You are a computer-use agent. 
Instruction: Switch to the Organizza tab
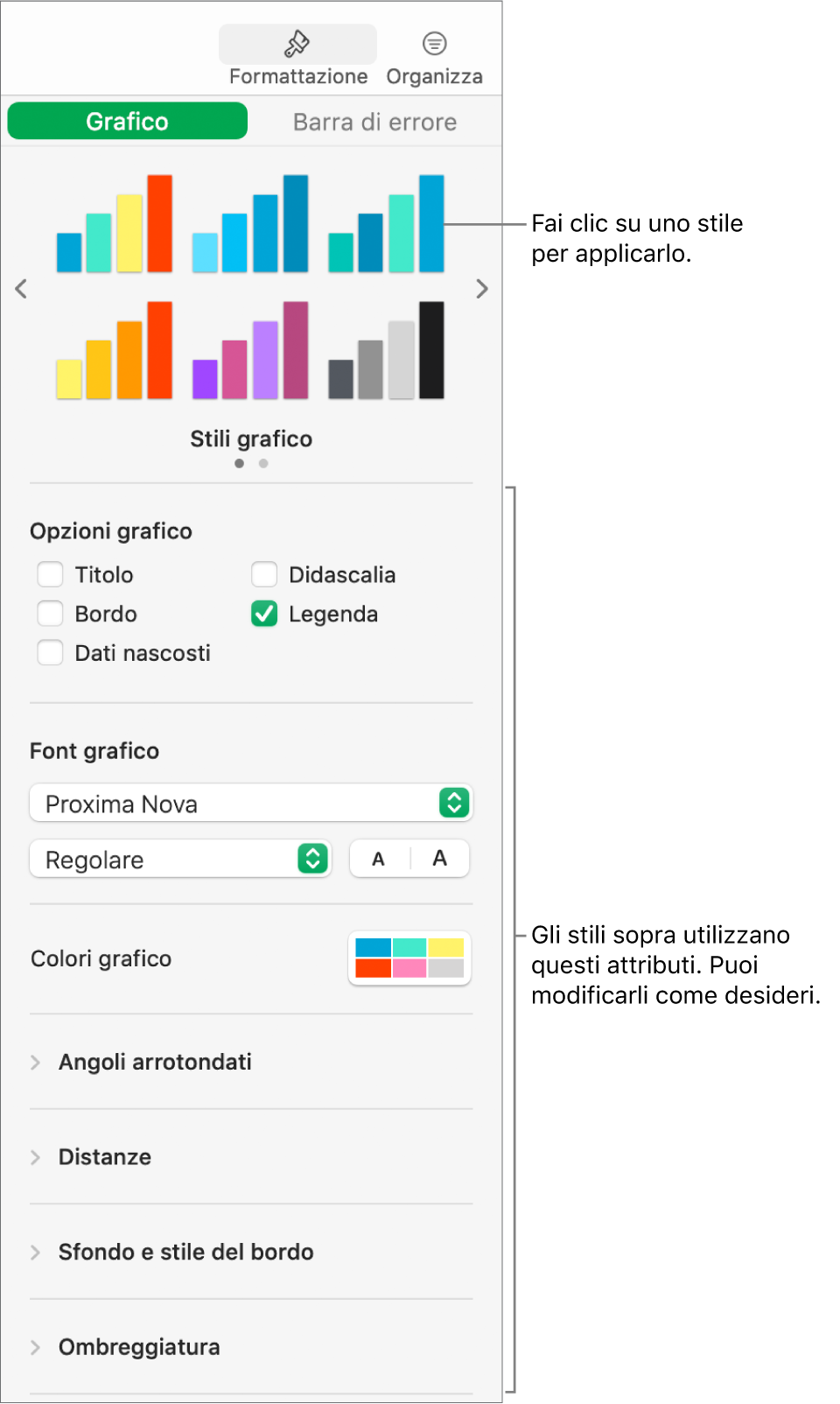[434, 57]
